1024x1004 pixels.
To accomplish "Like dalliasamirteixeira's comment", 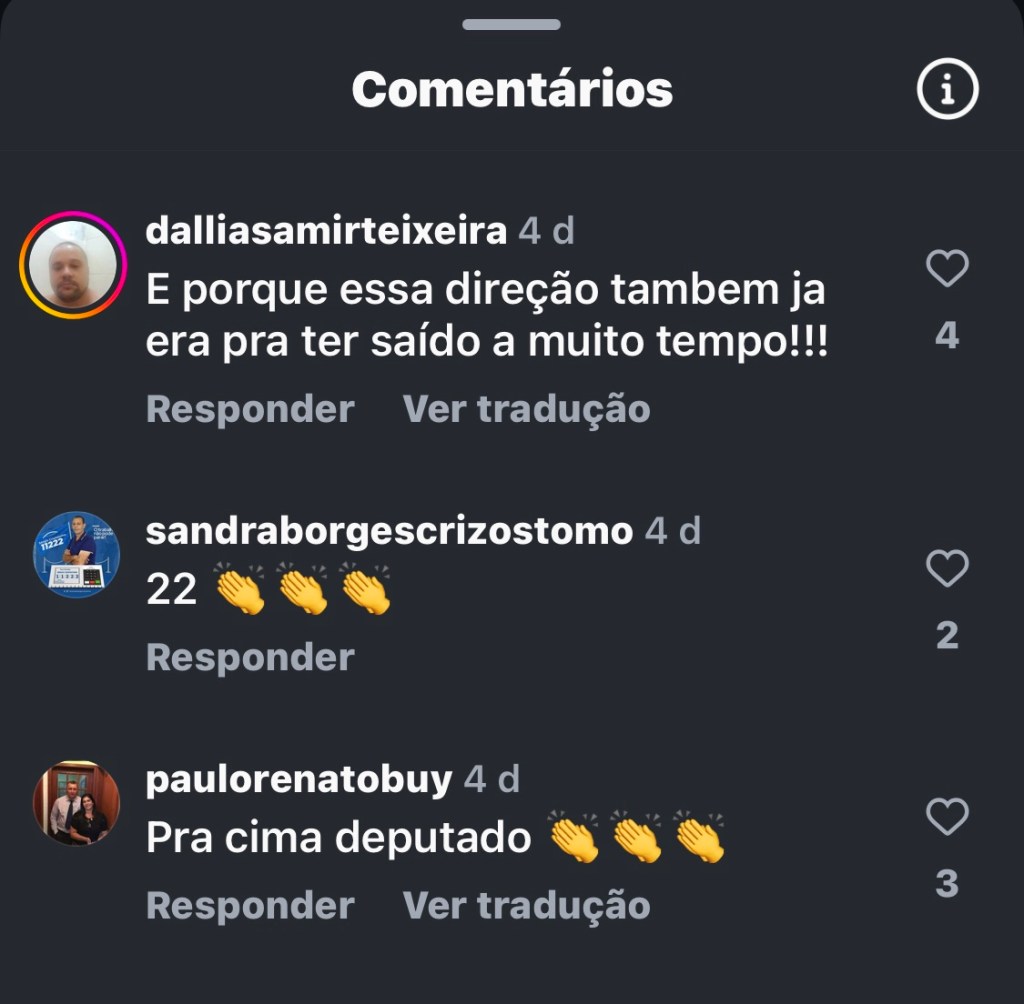I will [946, 269].
